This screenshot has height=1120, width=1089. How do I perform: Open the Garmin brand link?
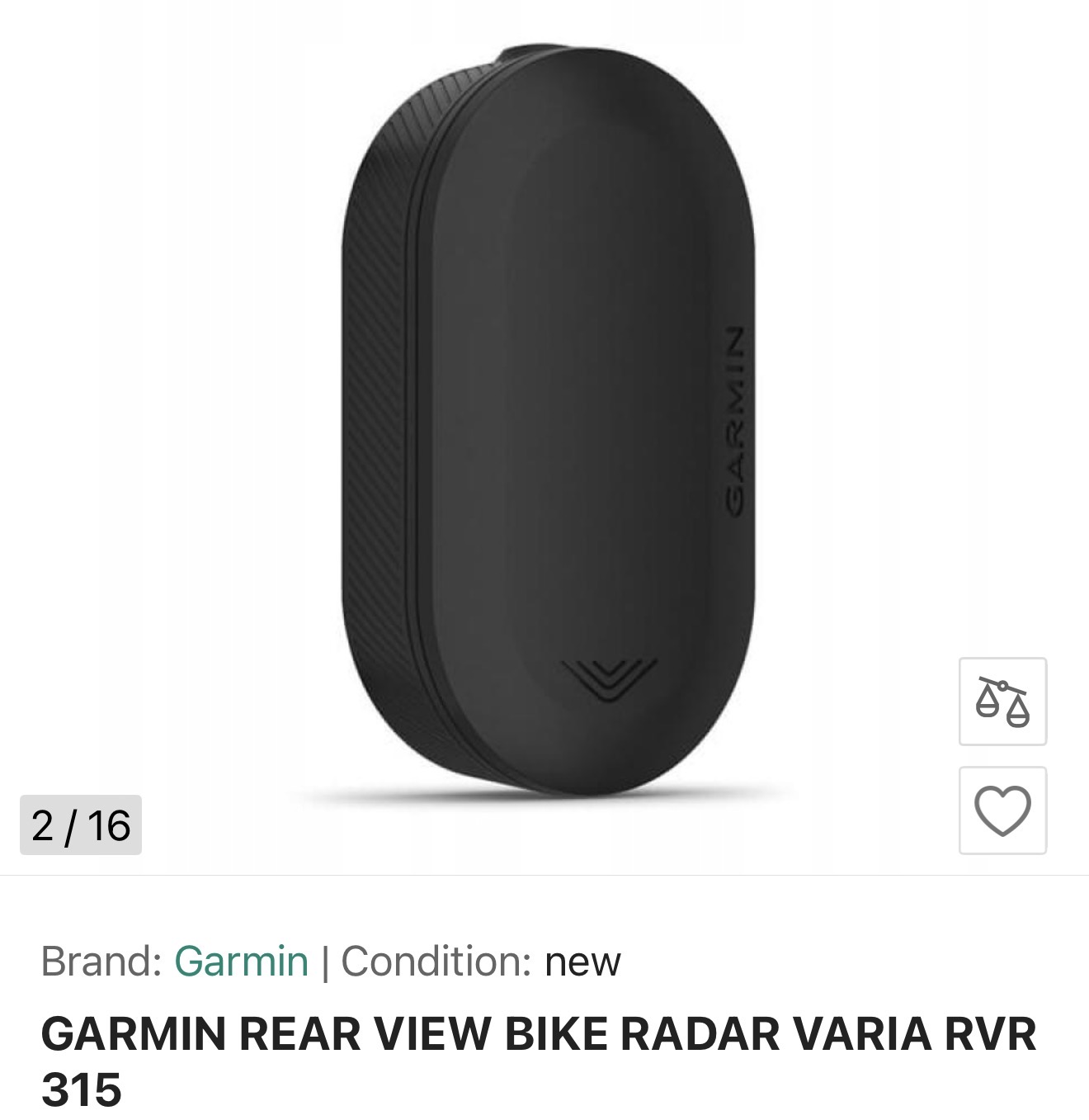(x=241, y=961)
